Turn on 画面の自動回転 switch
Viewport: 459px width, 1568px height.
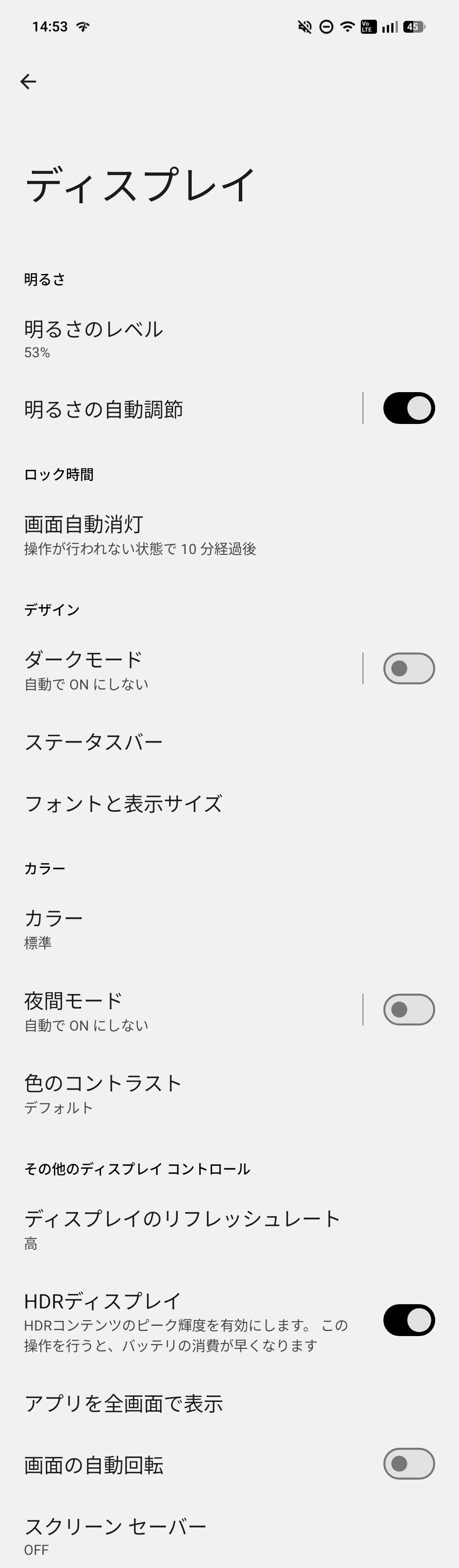coord(408,1463)
